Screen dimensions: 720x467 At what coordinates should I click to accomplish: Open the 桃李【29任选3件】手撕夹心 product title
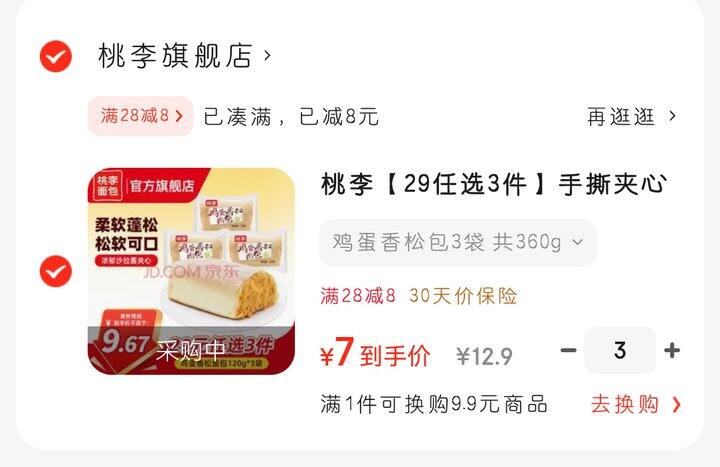(x=492, y=185)
